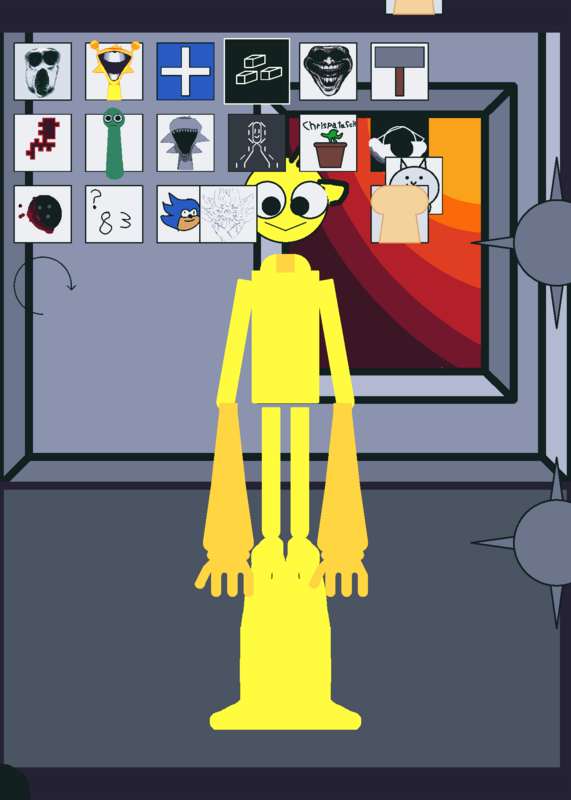Tap the circular rotate arrow
This screenshot has width=571, height=800.
44,286
